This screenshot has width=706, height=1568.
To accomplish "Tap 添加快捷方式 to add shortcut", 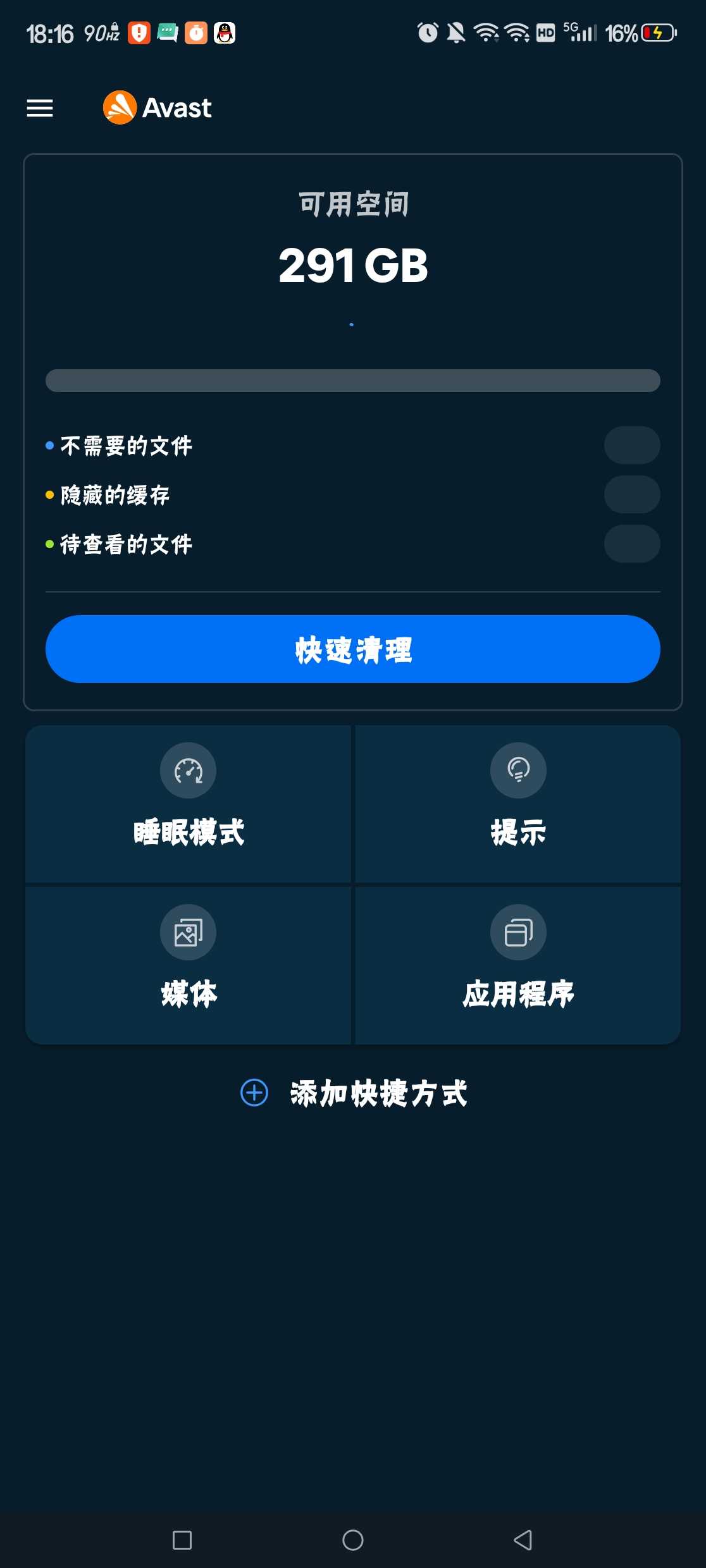I will tap(353, 1093).
